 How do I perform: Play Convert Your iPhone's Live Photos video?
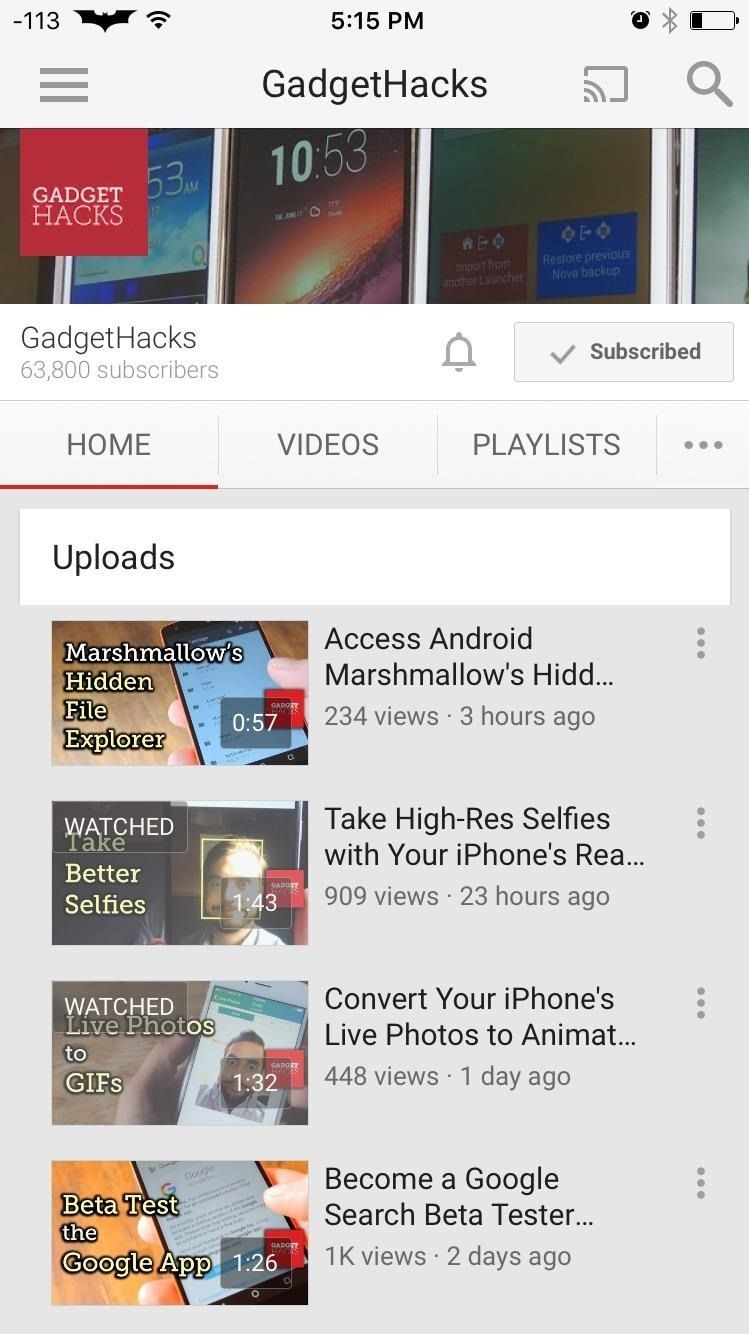click(180, 1053)
